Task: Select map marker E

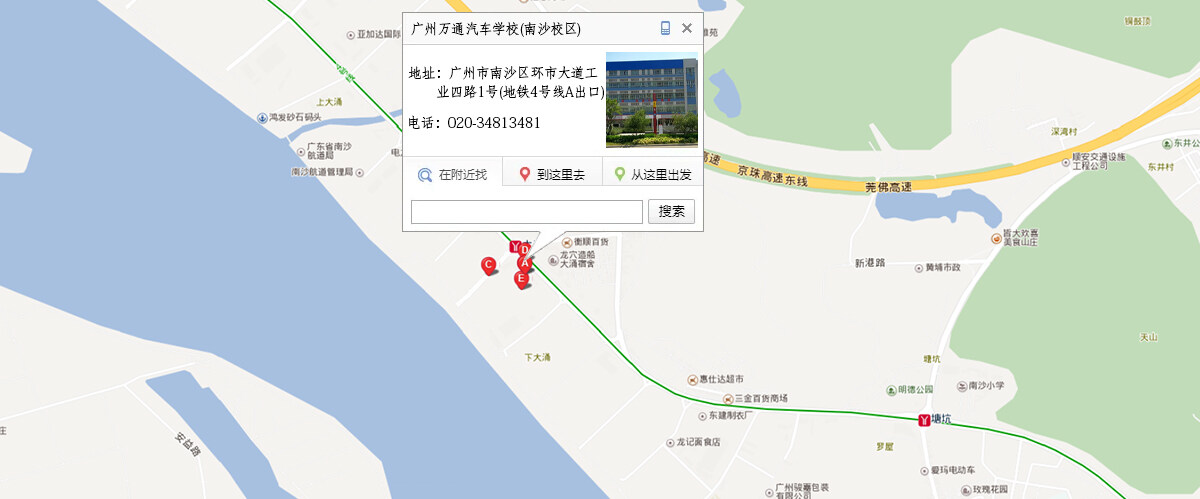Action: point(521,278)
